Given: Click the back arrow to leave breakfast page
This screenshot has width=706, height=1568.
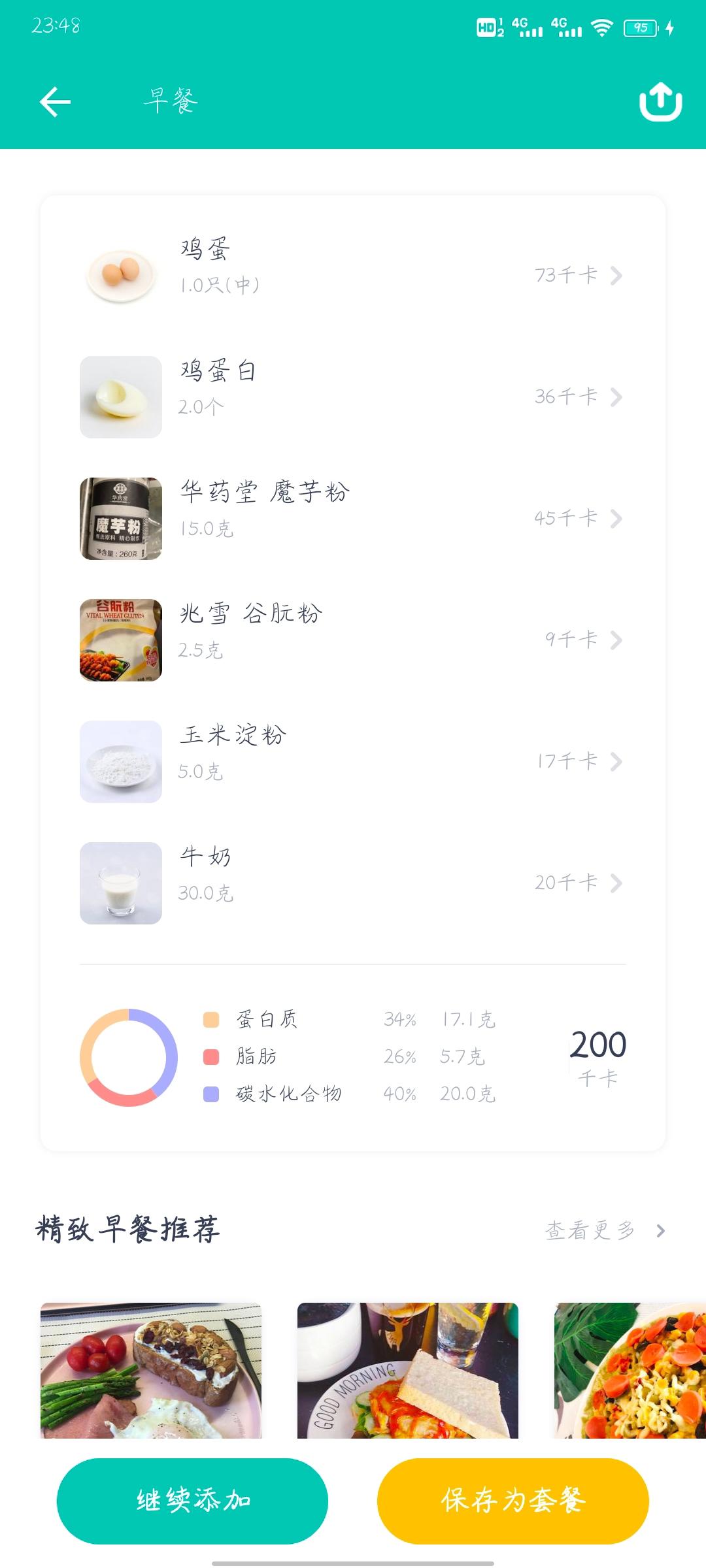Looking at the screenshot, I should pyautogui.click(x=56, y=101).
